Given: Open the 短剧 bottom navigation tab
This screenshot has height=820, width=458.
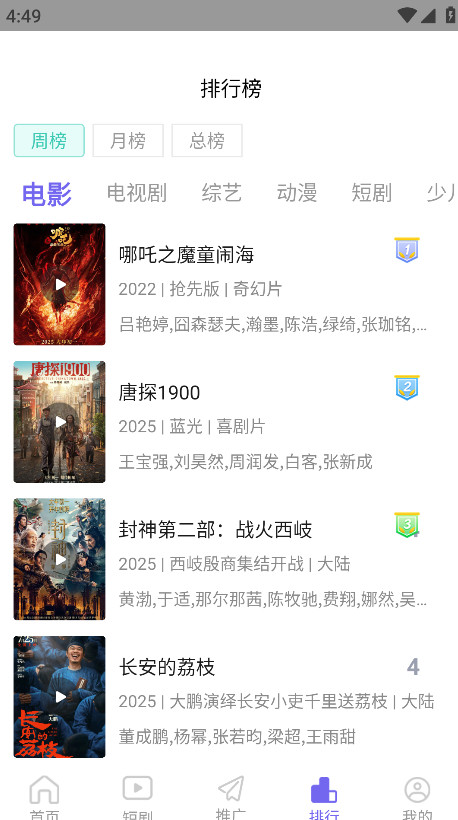Looking at the screenshot, I should [138, 796].
